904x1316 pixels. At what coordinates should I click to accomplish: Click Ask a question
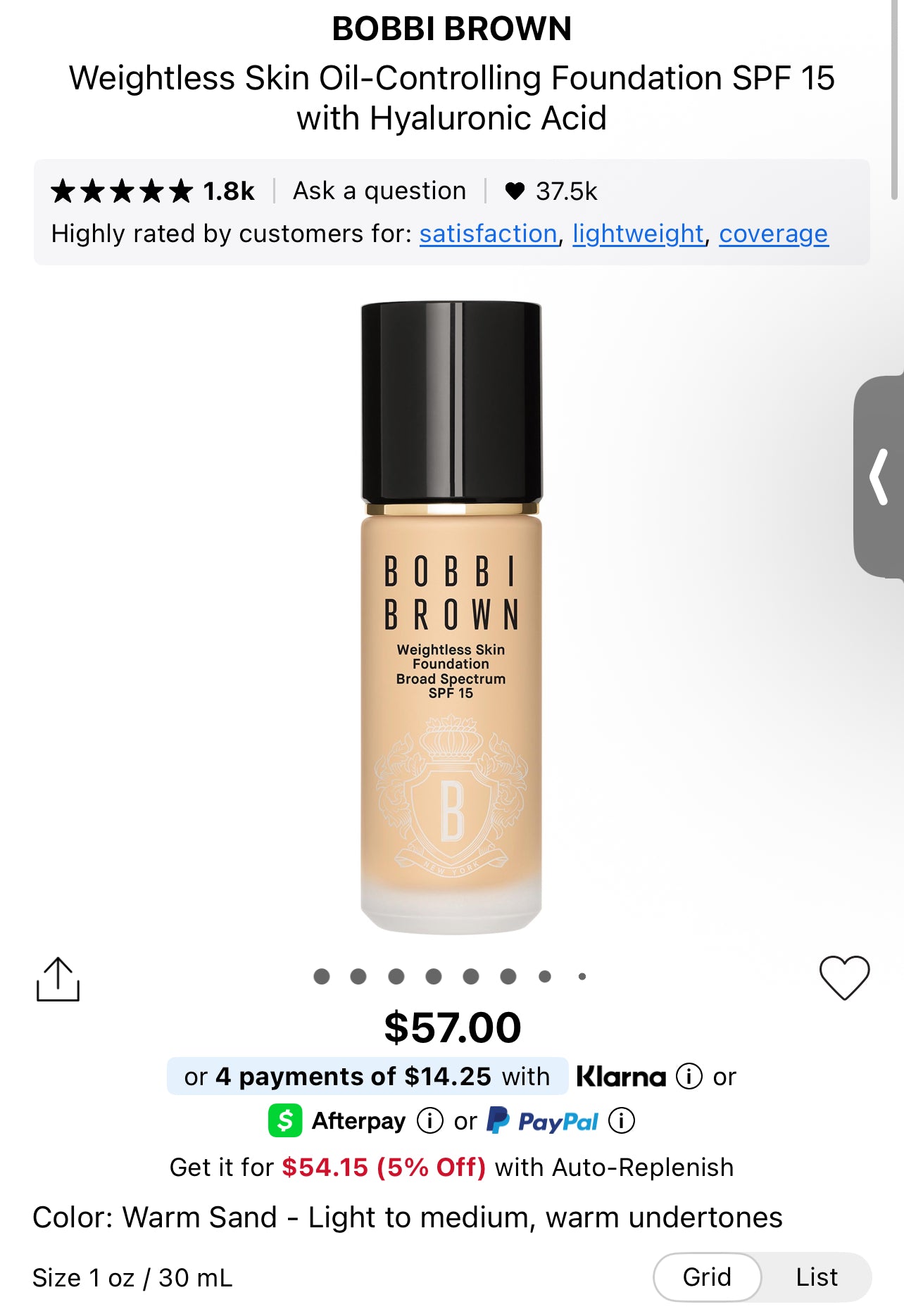[380, 190]
